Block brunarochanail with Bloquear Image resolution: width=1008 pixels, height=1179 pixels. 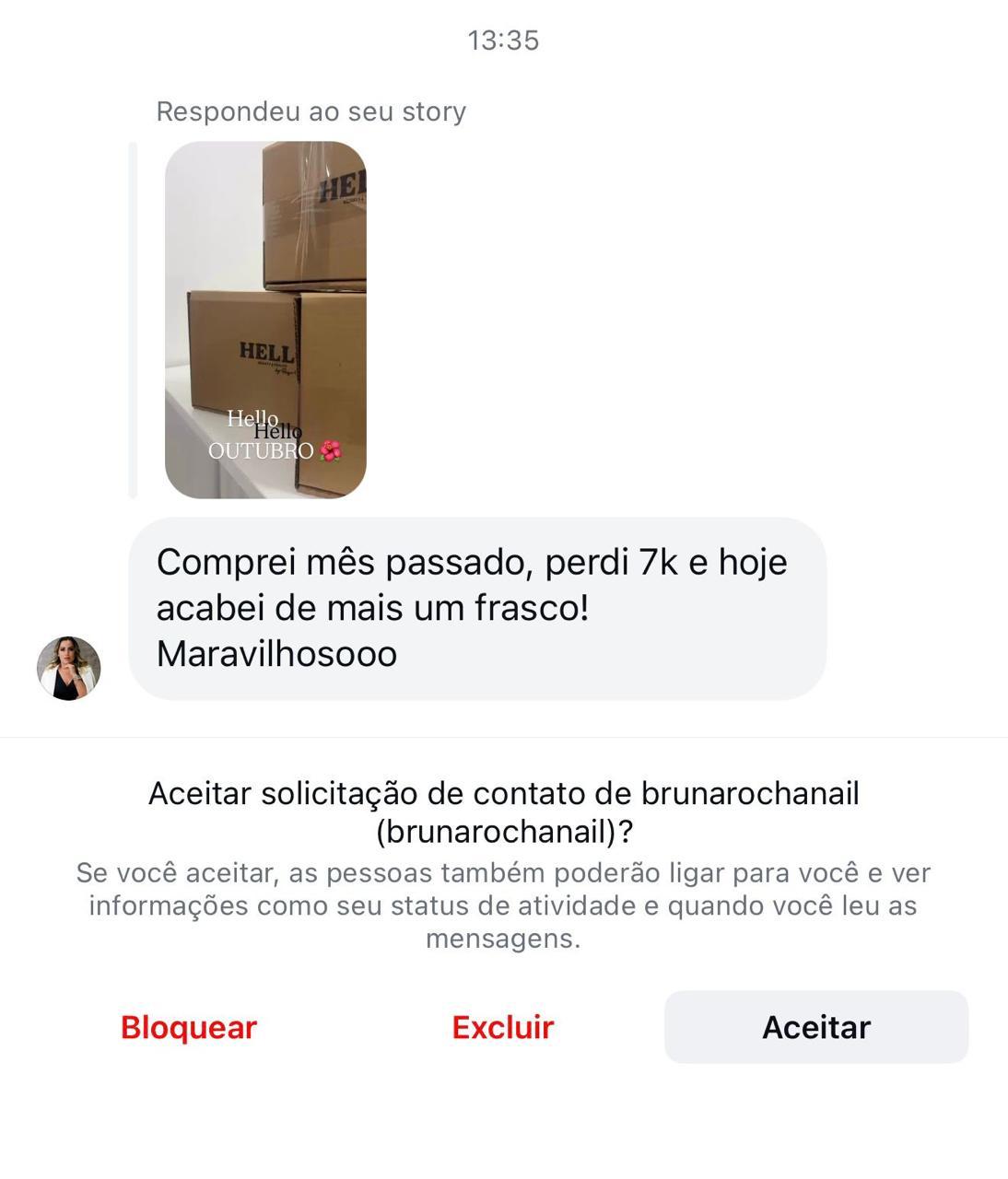189,1027
